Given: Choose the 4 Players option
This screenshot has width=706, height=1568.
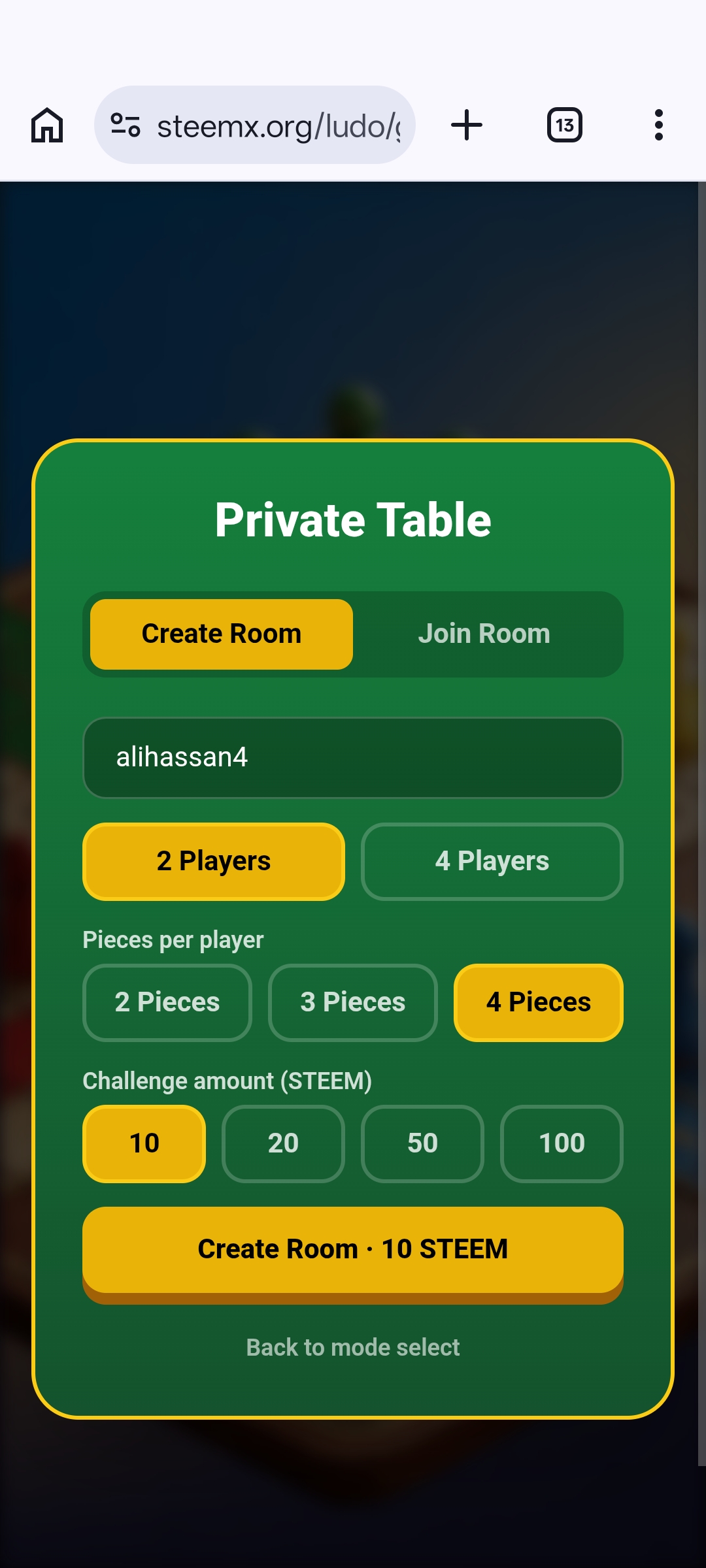Looking at the screenshot, I should pos(492,861).
